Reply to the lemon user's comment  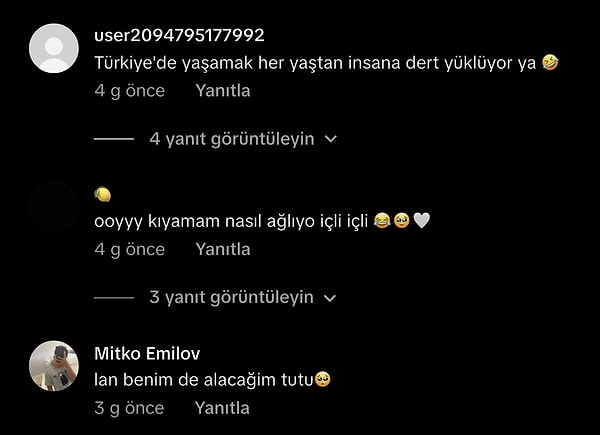tap(222, 249)
